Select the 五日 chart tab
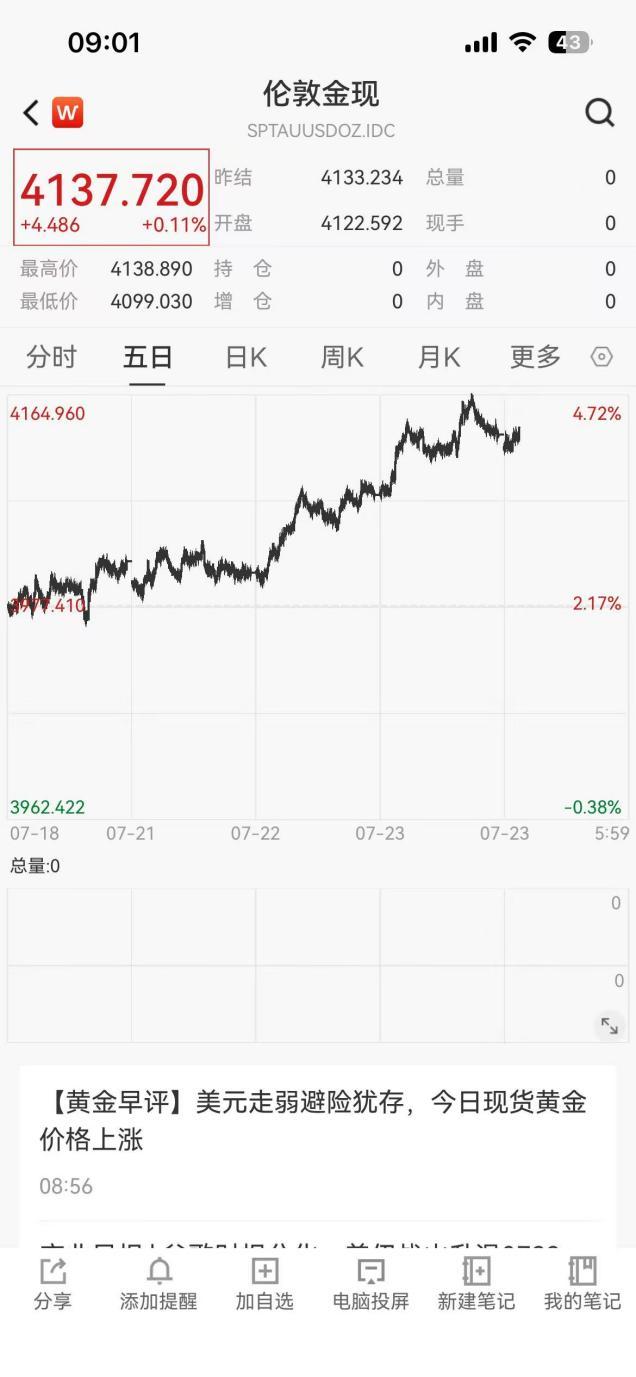 [x=148, y=357]
